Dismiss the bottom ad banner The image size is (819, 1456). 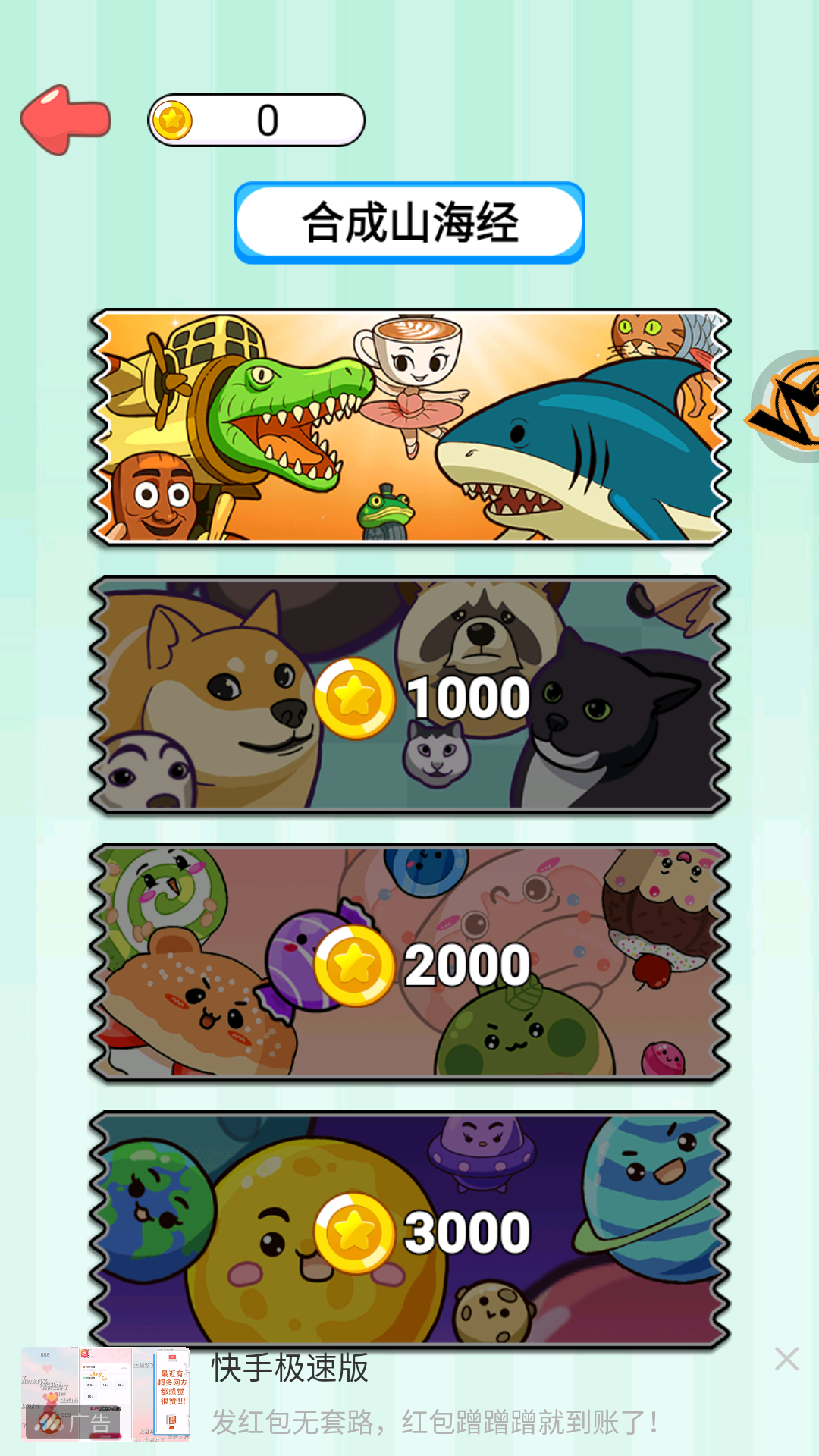(786, 1359)
